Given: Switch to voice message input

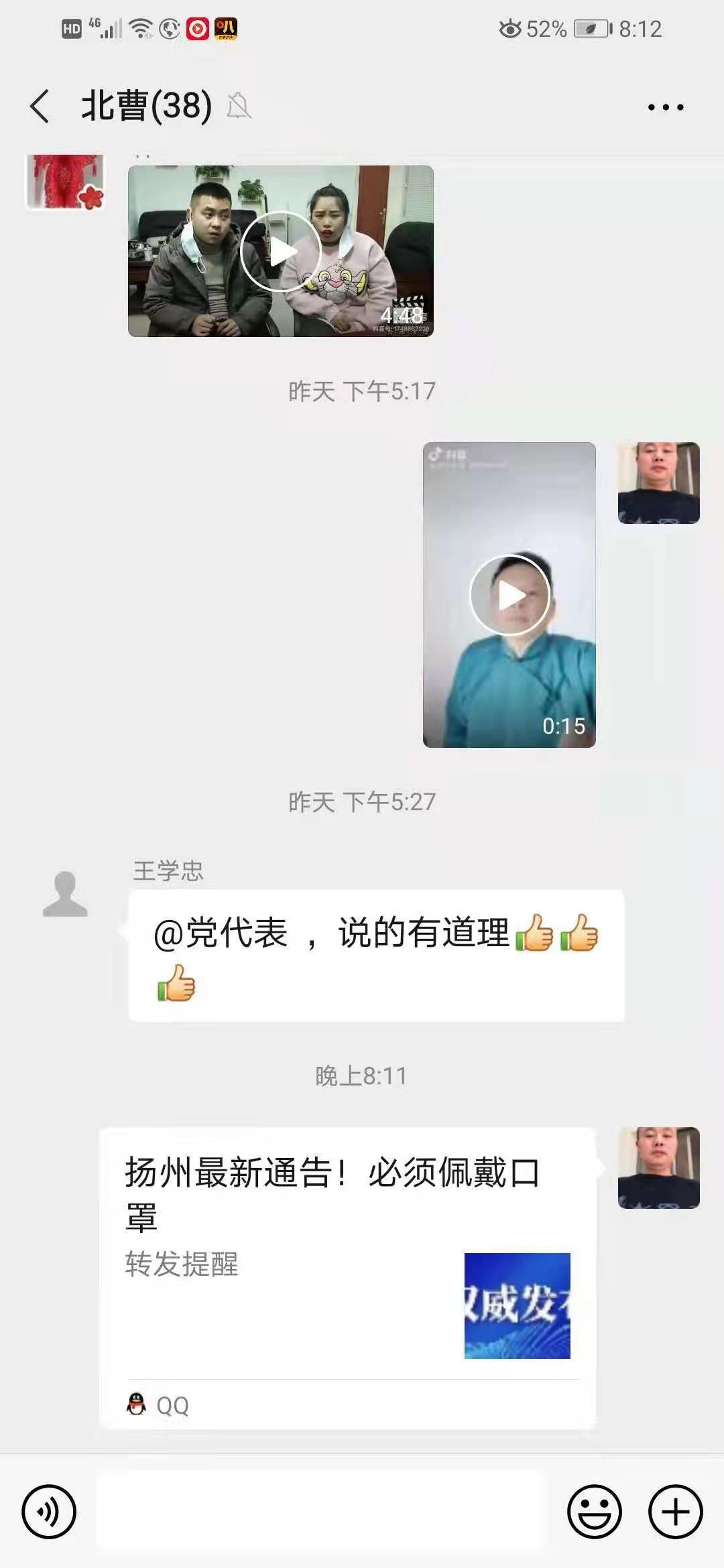Looking at the screenshot, I should tap(49, 1512).
